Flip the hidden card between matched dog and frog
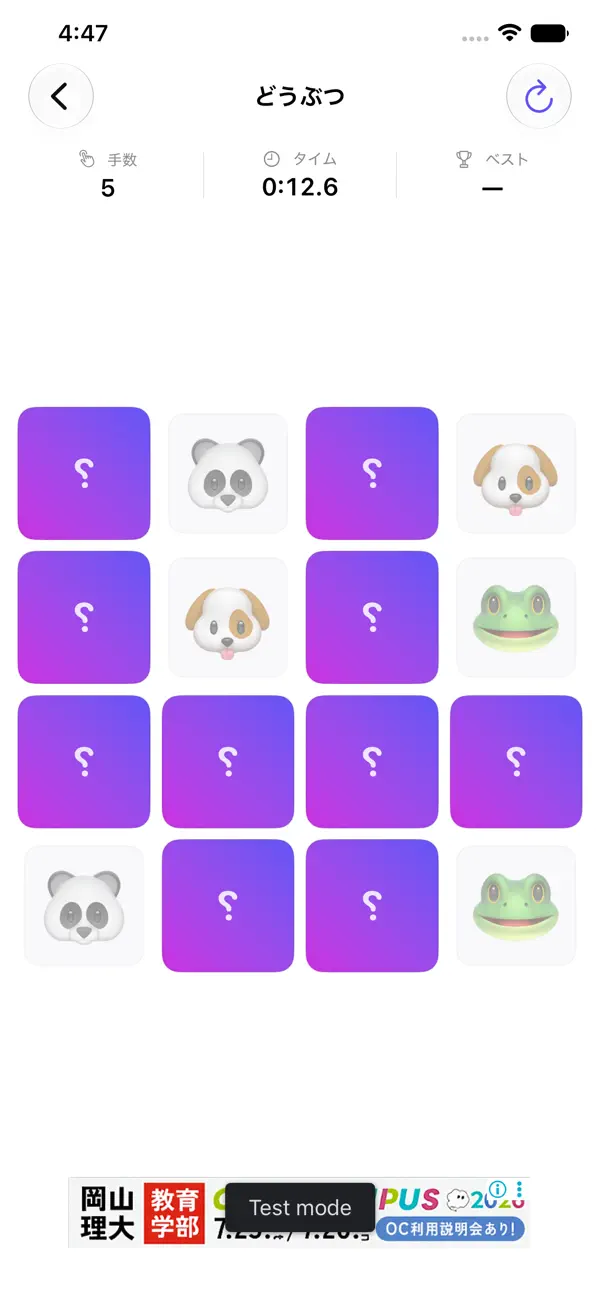 [372, 617]
